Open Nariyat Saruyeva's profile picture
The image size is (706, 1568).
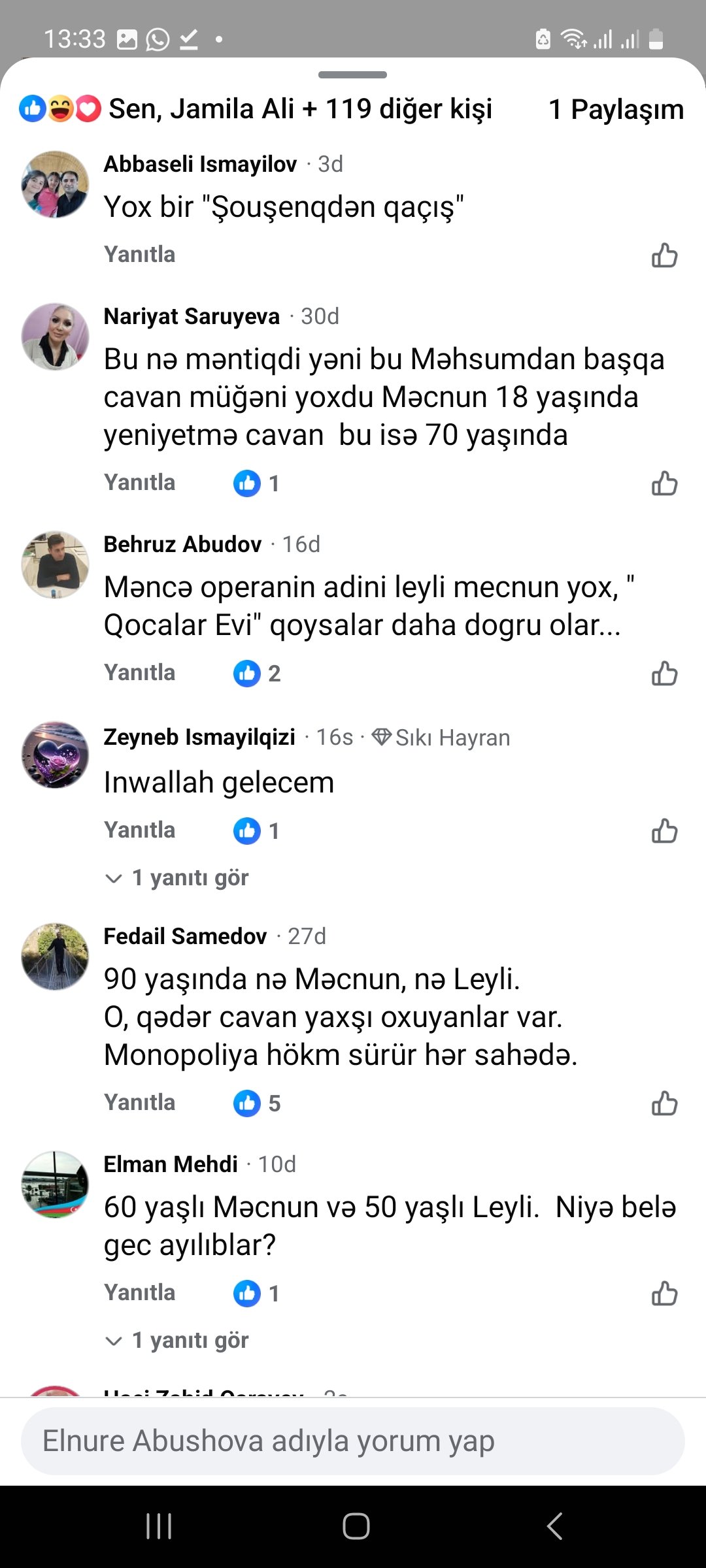pyautogui.click(x=56, y=337)
